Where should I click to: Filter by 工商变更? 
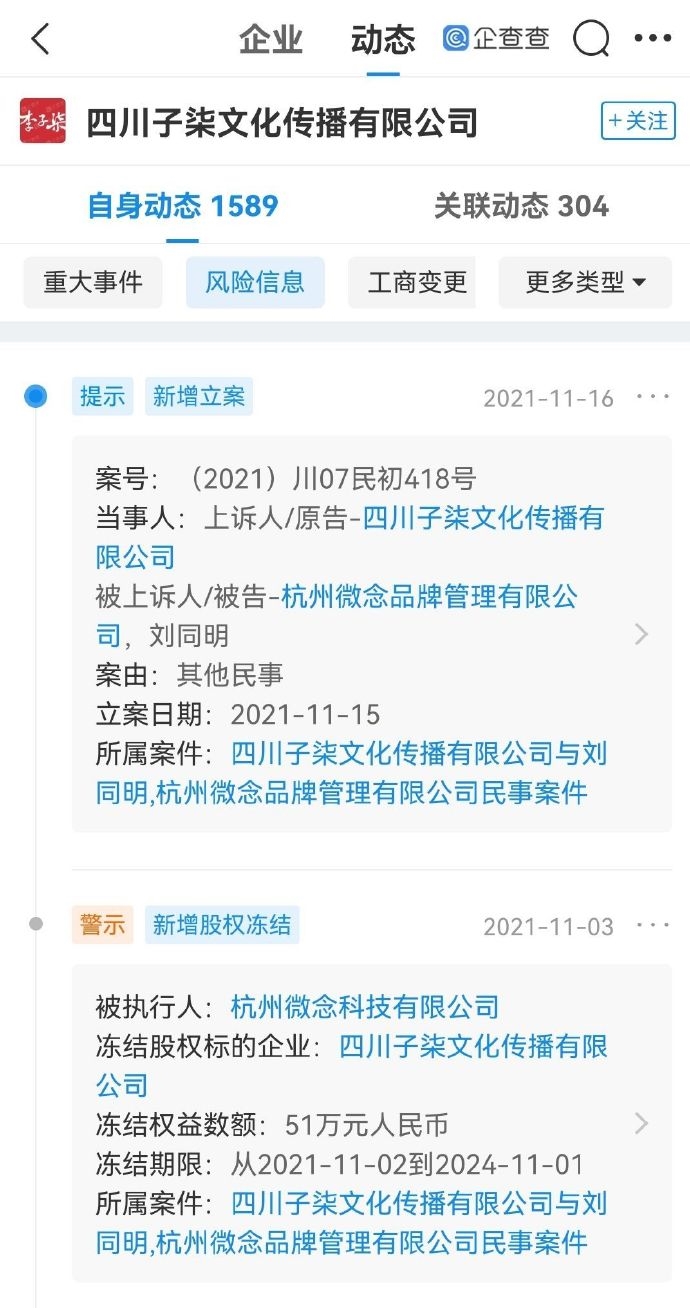point(418,282)
